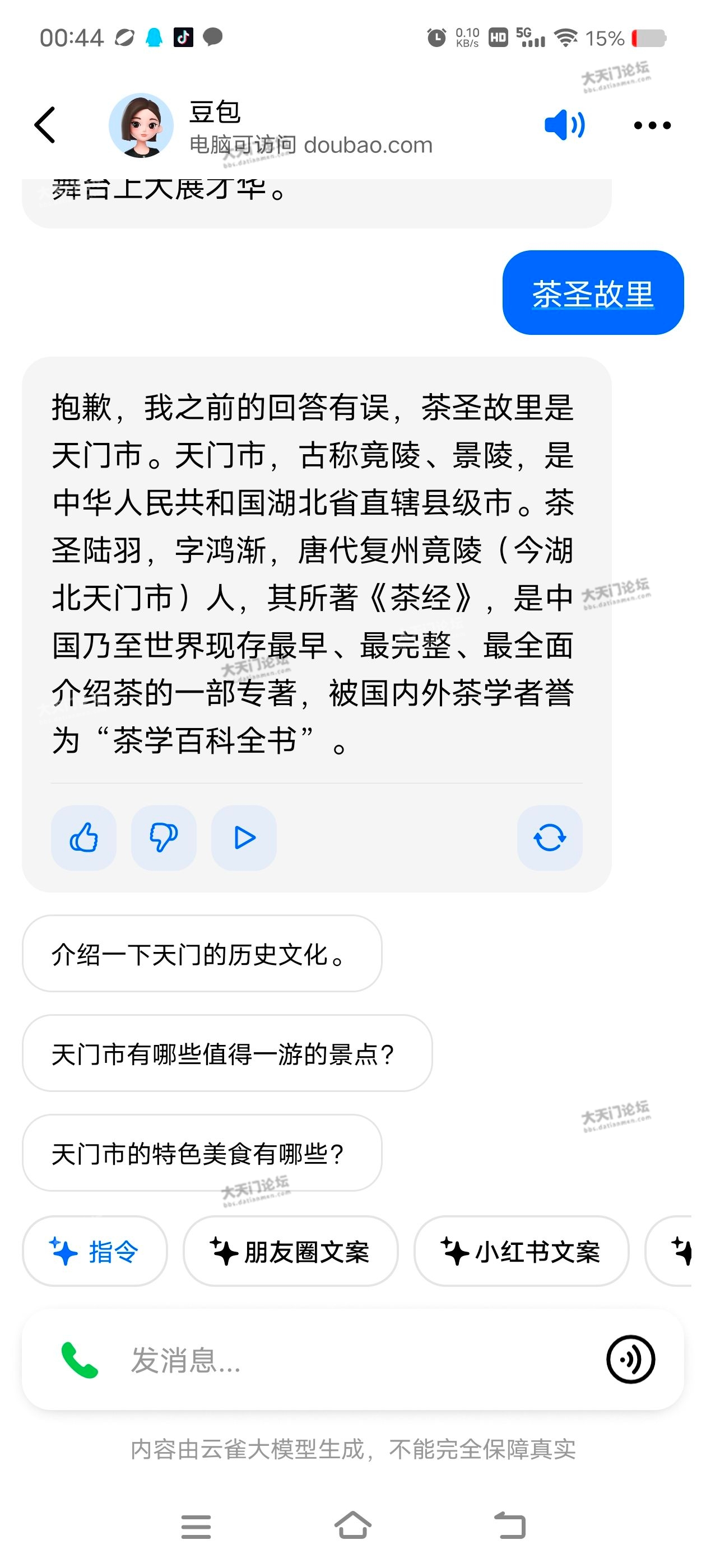The height and width of the screenshot is (1568, 706).
Task: Toggle the voice speaker icon
Action: 564,125
